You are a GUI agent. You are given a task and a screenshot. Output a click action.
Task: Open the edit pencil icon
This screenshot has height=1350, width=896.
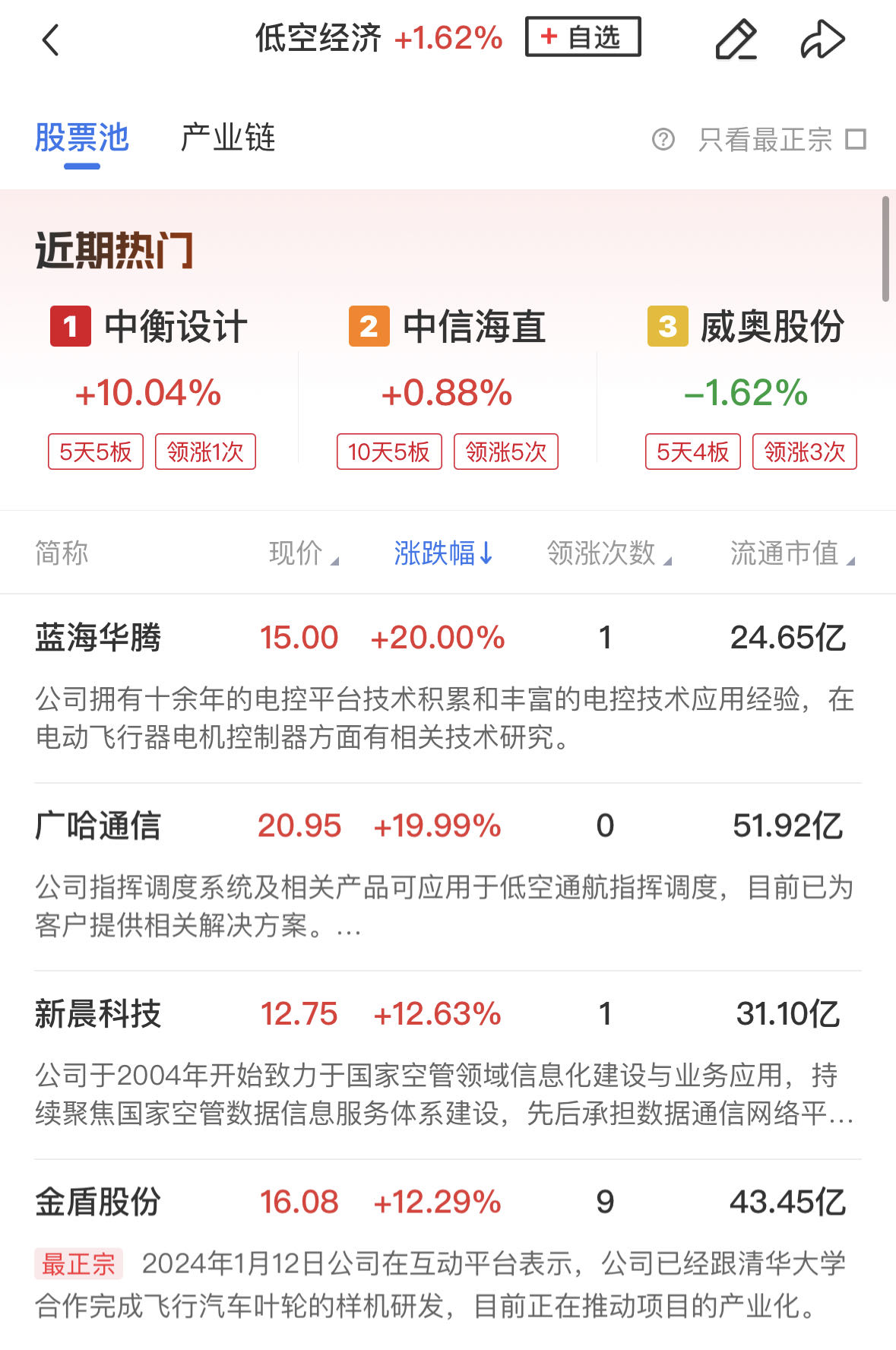(x=736, y=40)
